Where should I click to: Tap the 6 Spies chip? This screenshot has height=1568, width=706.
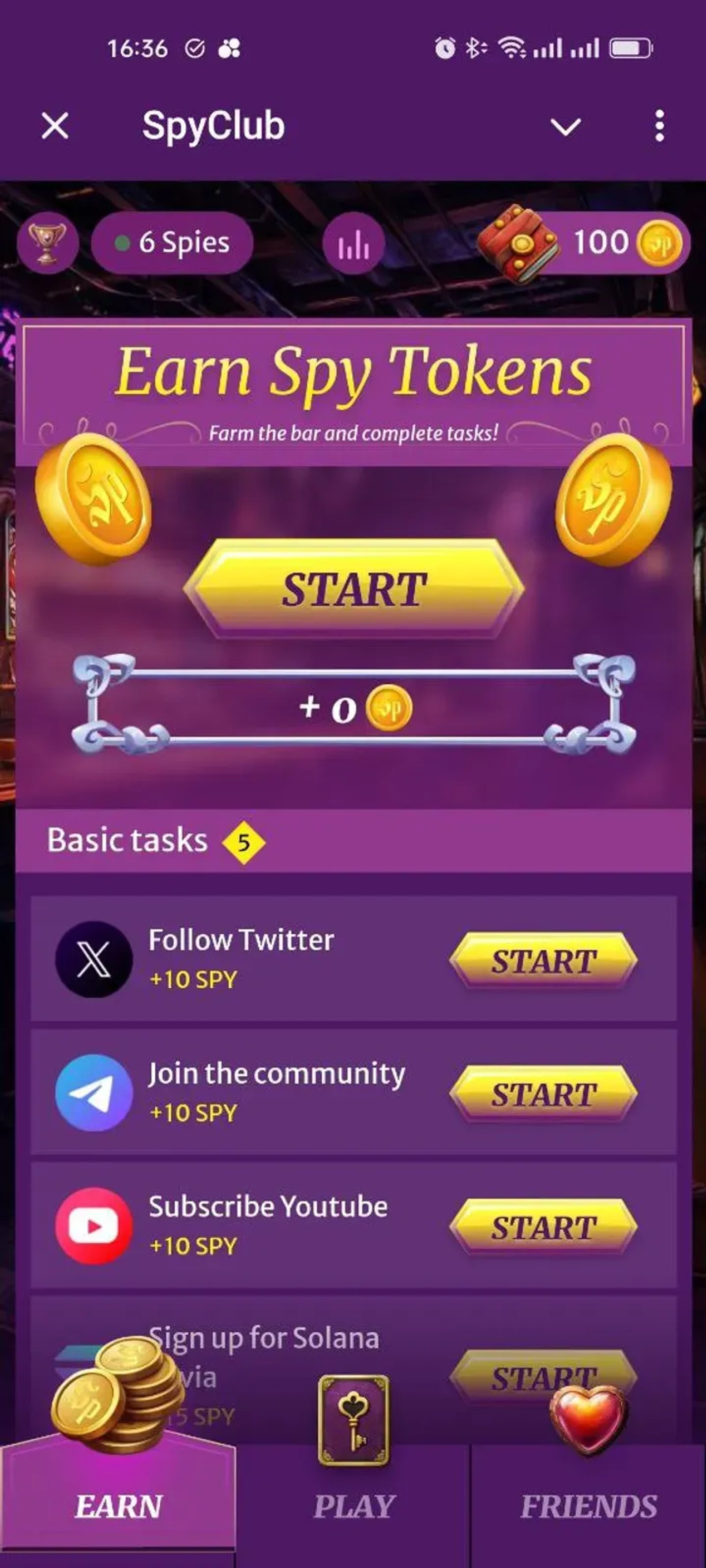tap(173, 243)
